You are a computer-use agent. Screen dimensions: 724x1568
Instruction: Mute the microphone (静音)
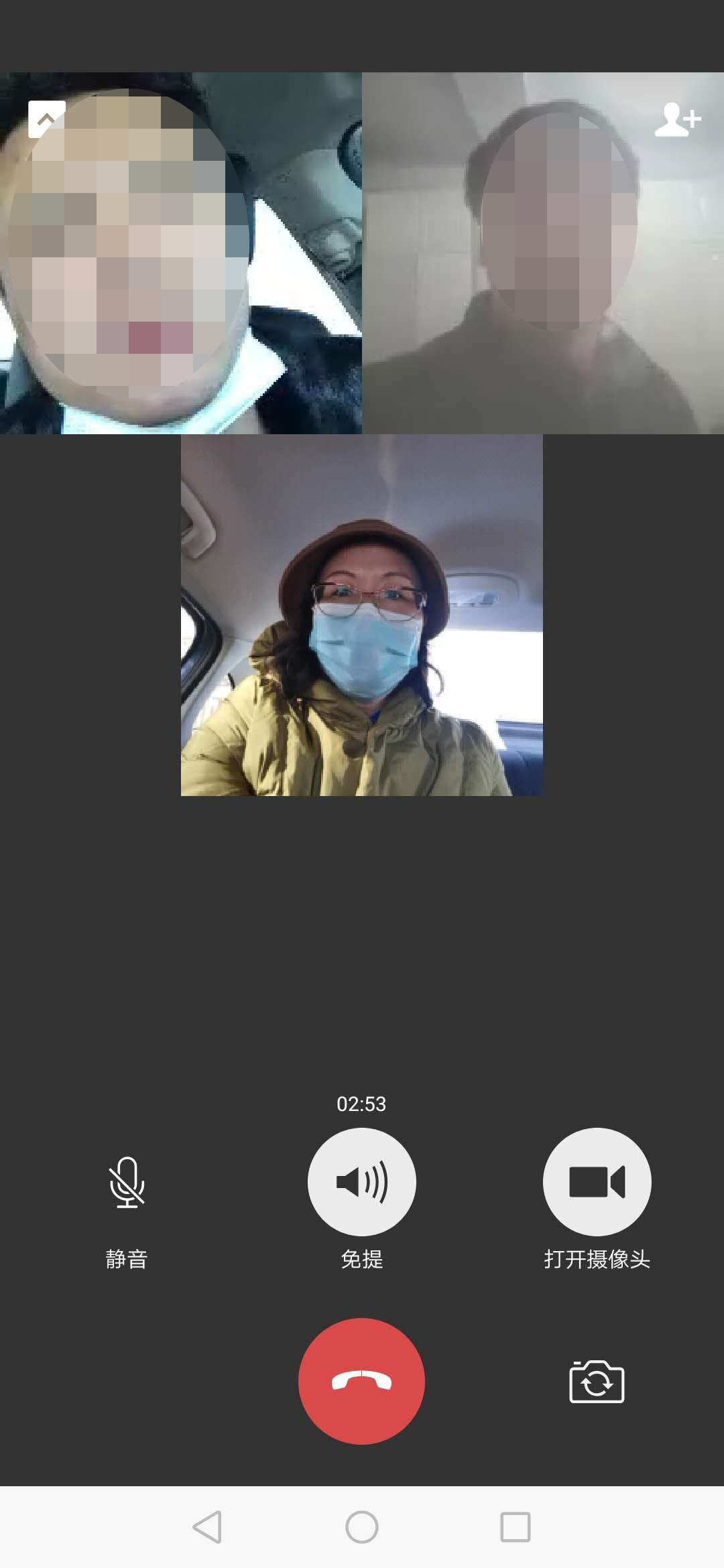(x=127, y=1183)
